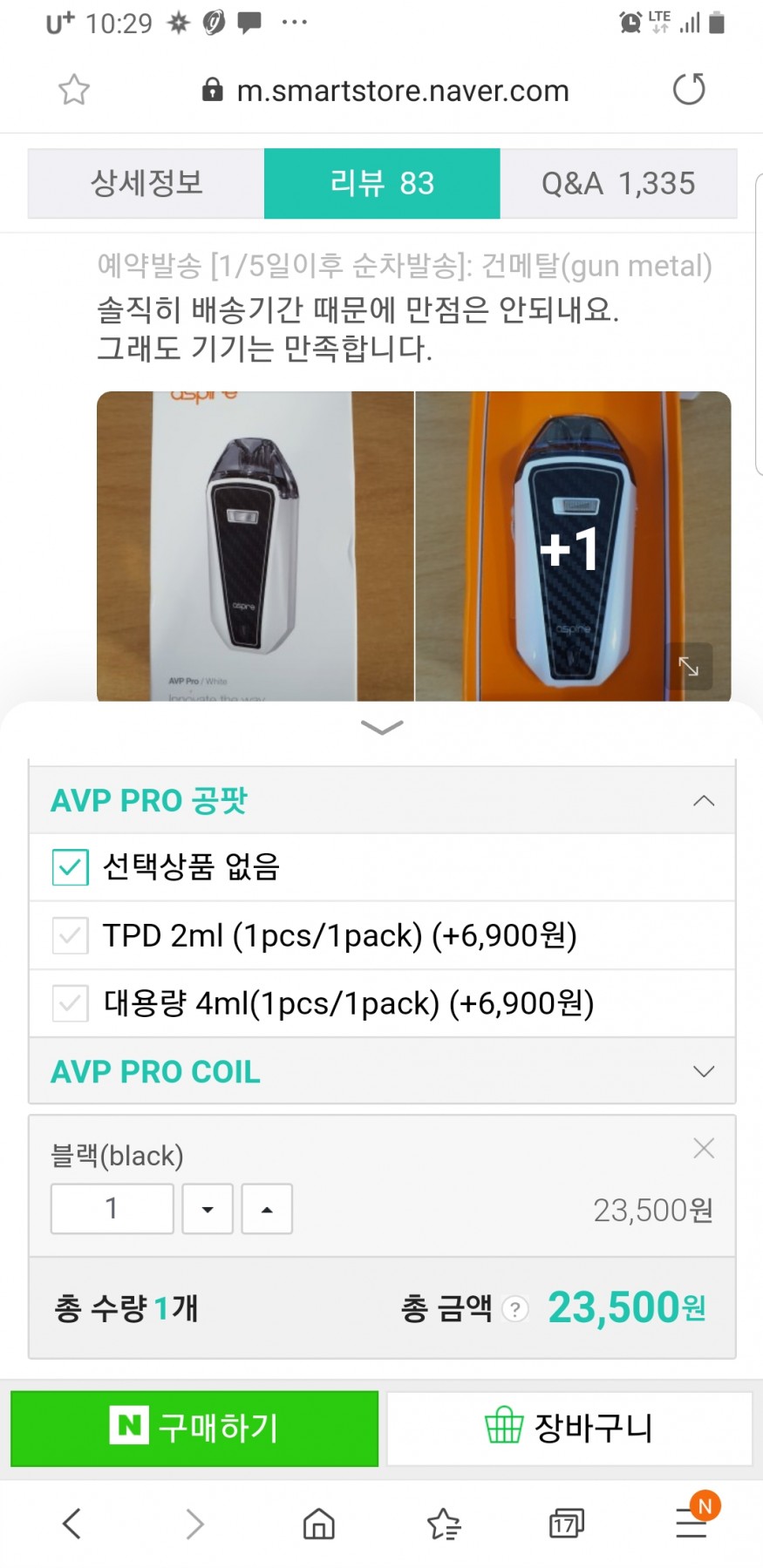Viewport: 763px width, 1568px height.
Task: Tap the m.smartstore.naver.com address bar
Action: point(385,91)
